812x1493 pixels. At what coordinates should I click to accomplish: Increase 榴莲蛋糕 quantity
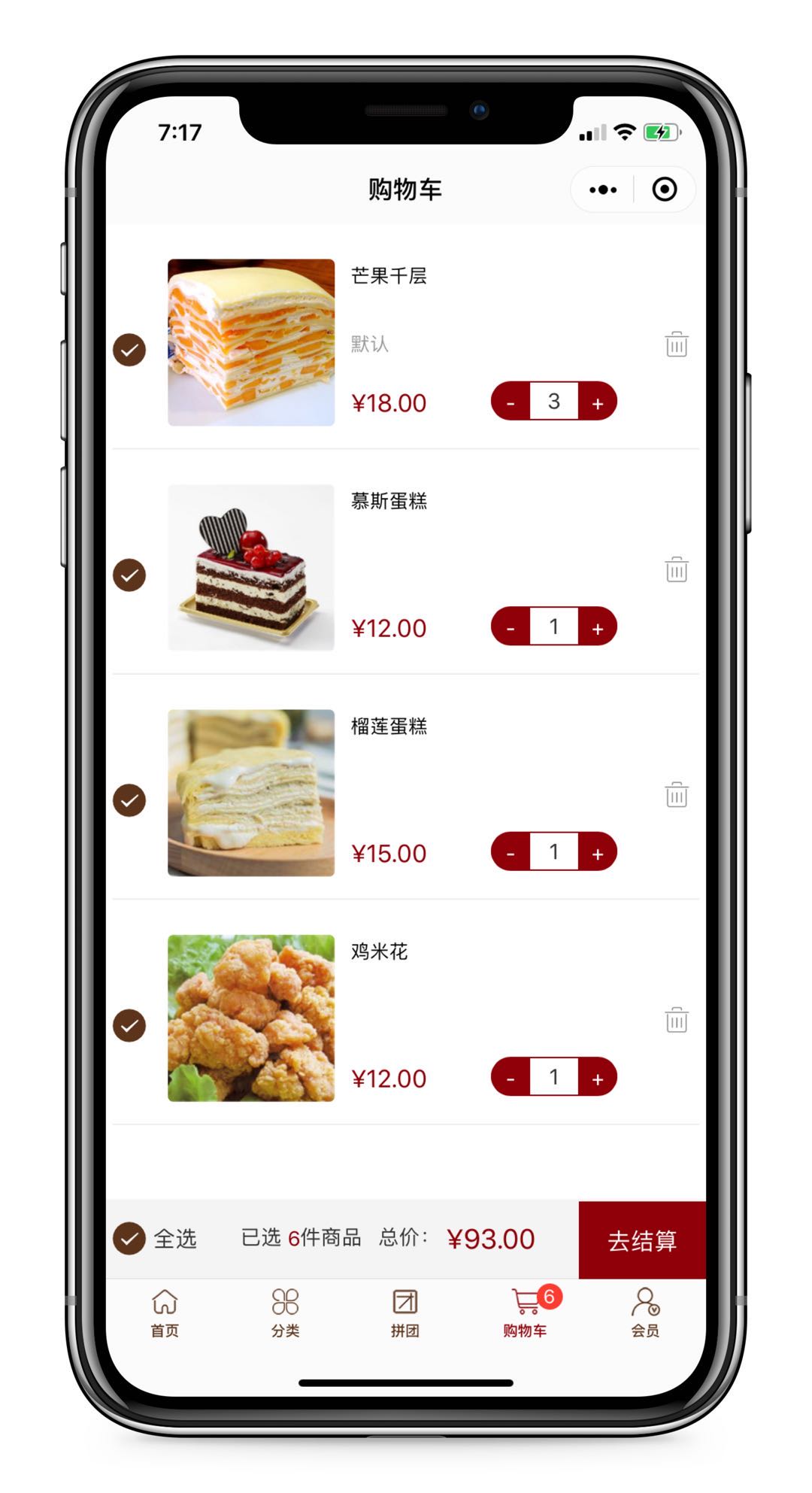click(598, 852)
